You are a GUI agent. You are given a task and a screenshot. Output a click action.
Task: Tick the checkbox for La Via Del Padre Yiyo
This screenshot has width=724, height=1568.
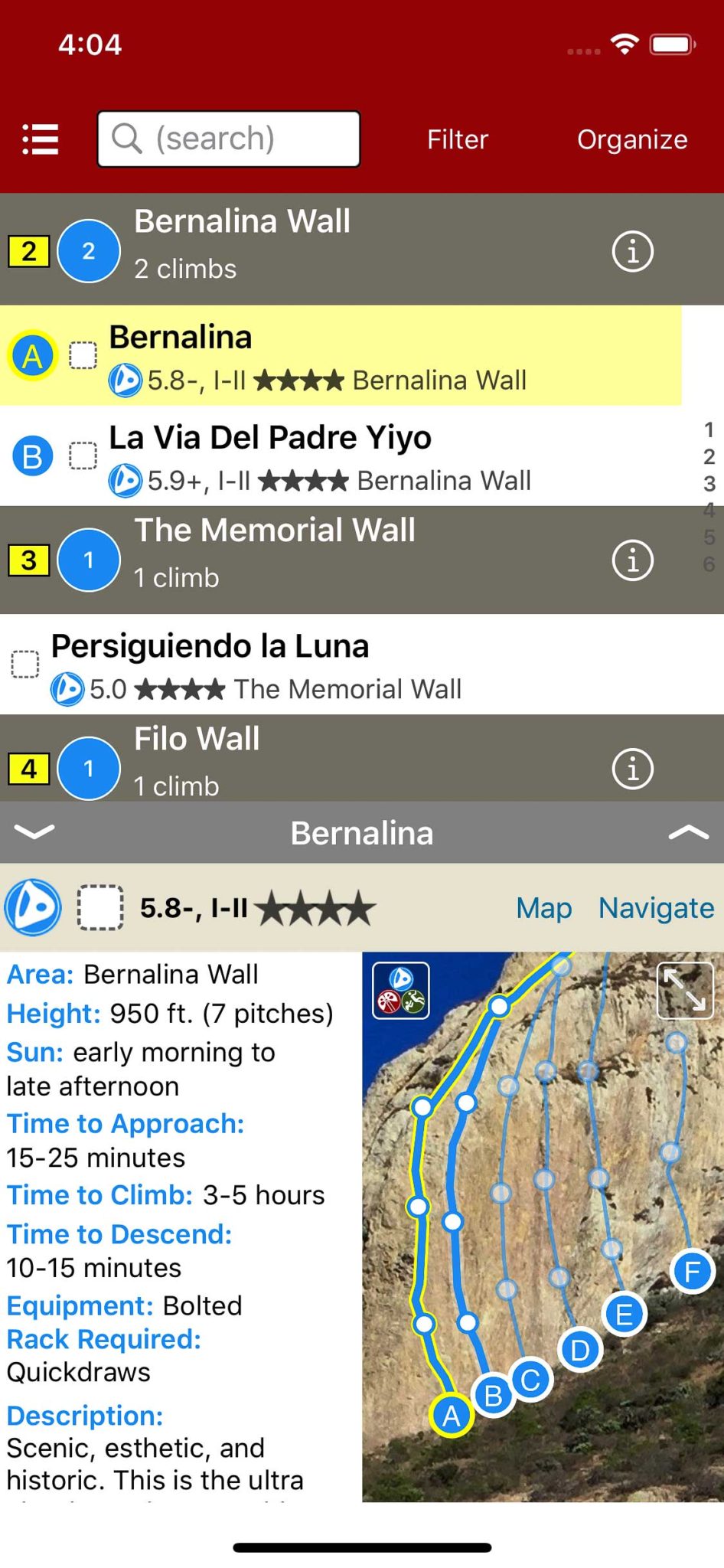pos(83,456)
